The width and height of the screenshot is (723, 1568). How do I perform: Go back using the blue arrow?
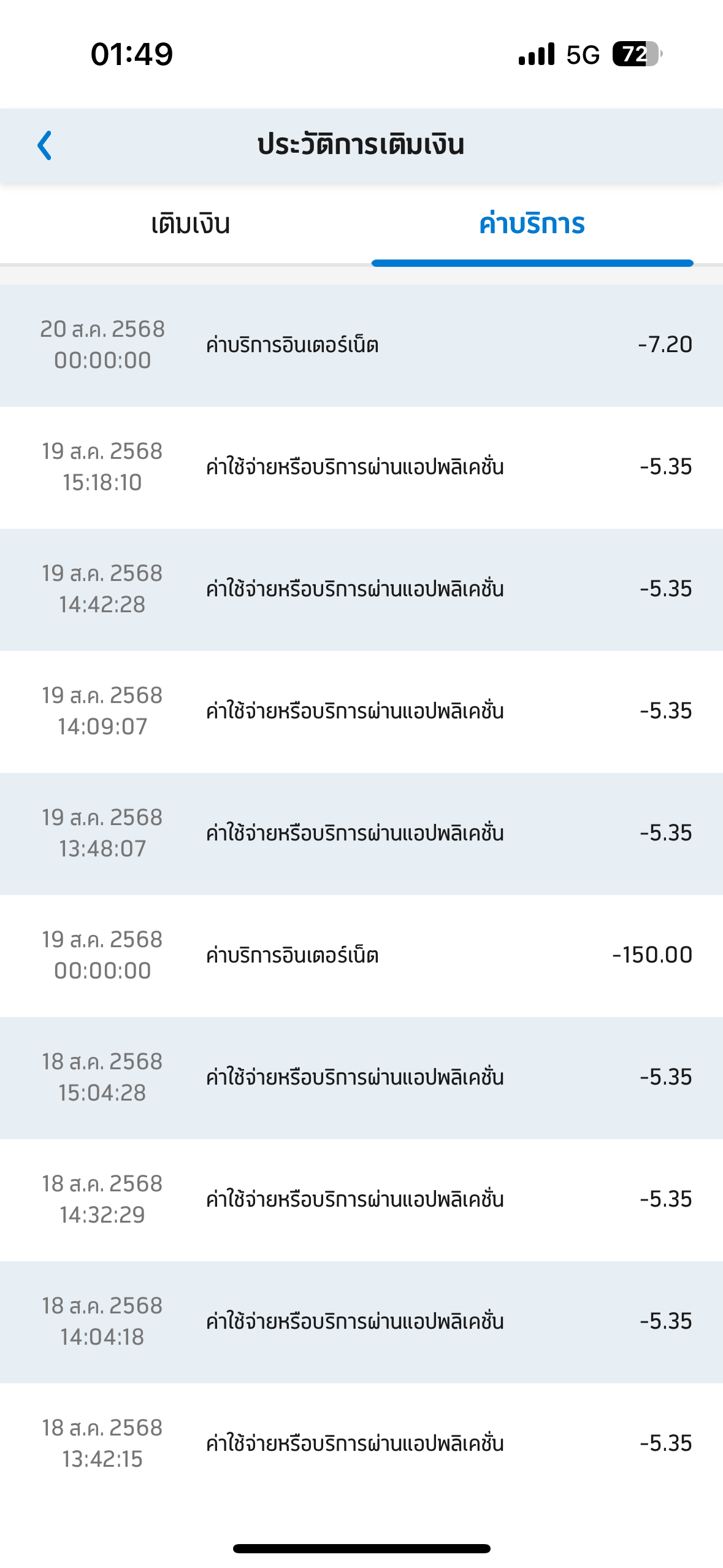(45, 145)
